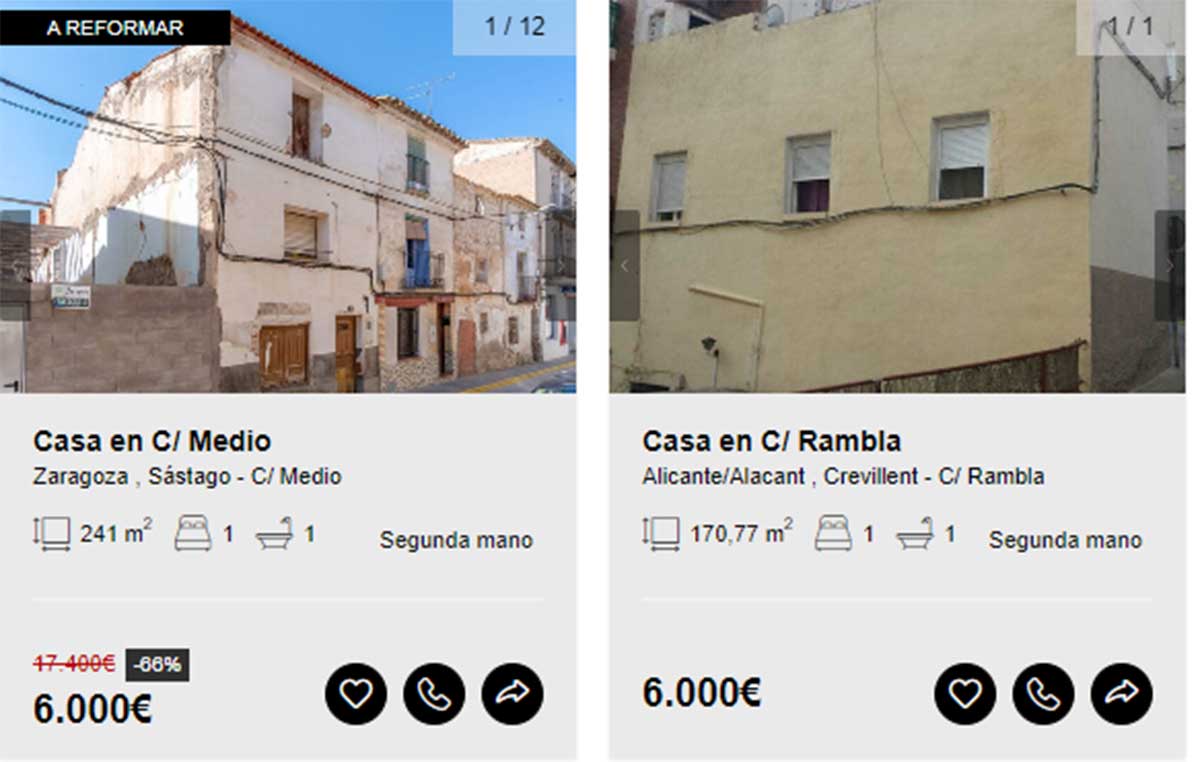
Task: Save Casa en C/ Medio to favorites
Action: [x=355, y=694]
